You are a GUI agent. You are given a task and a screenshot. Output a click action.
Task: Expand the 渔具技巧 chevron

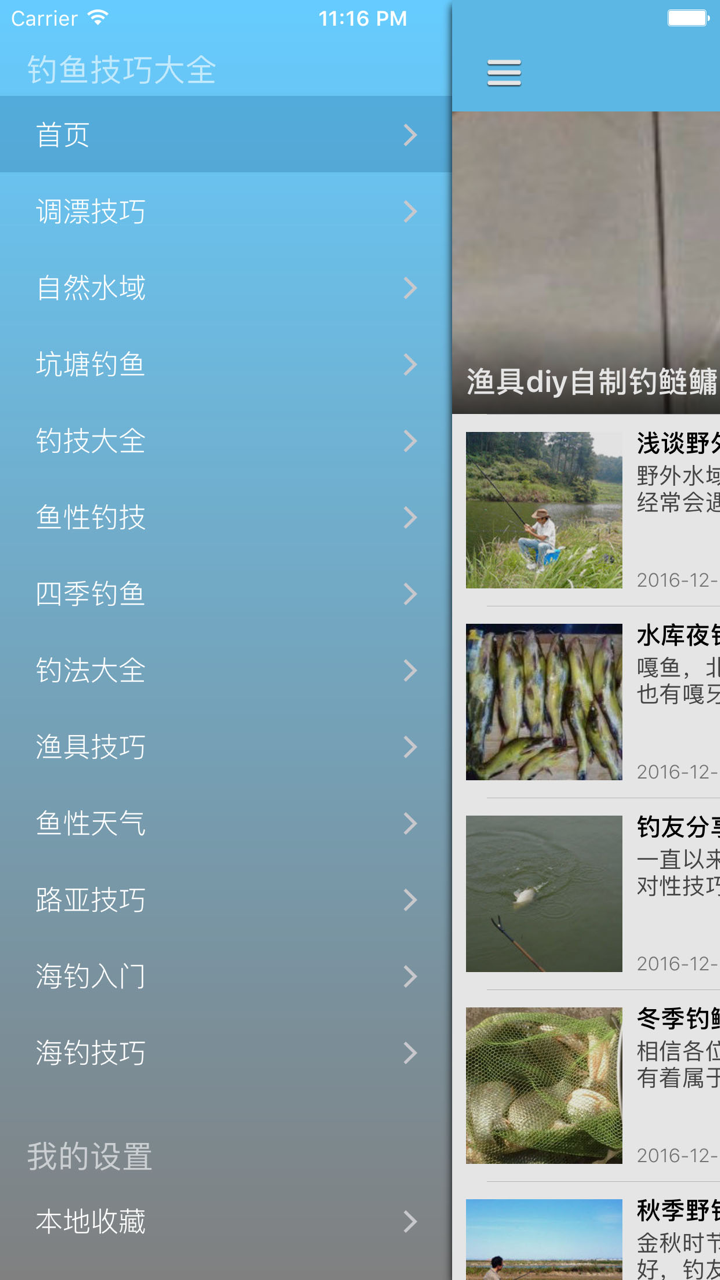(411, 747)
